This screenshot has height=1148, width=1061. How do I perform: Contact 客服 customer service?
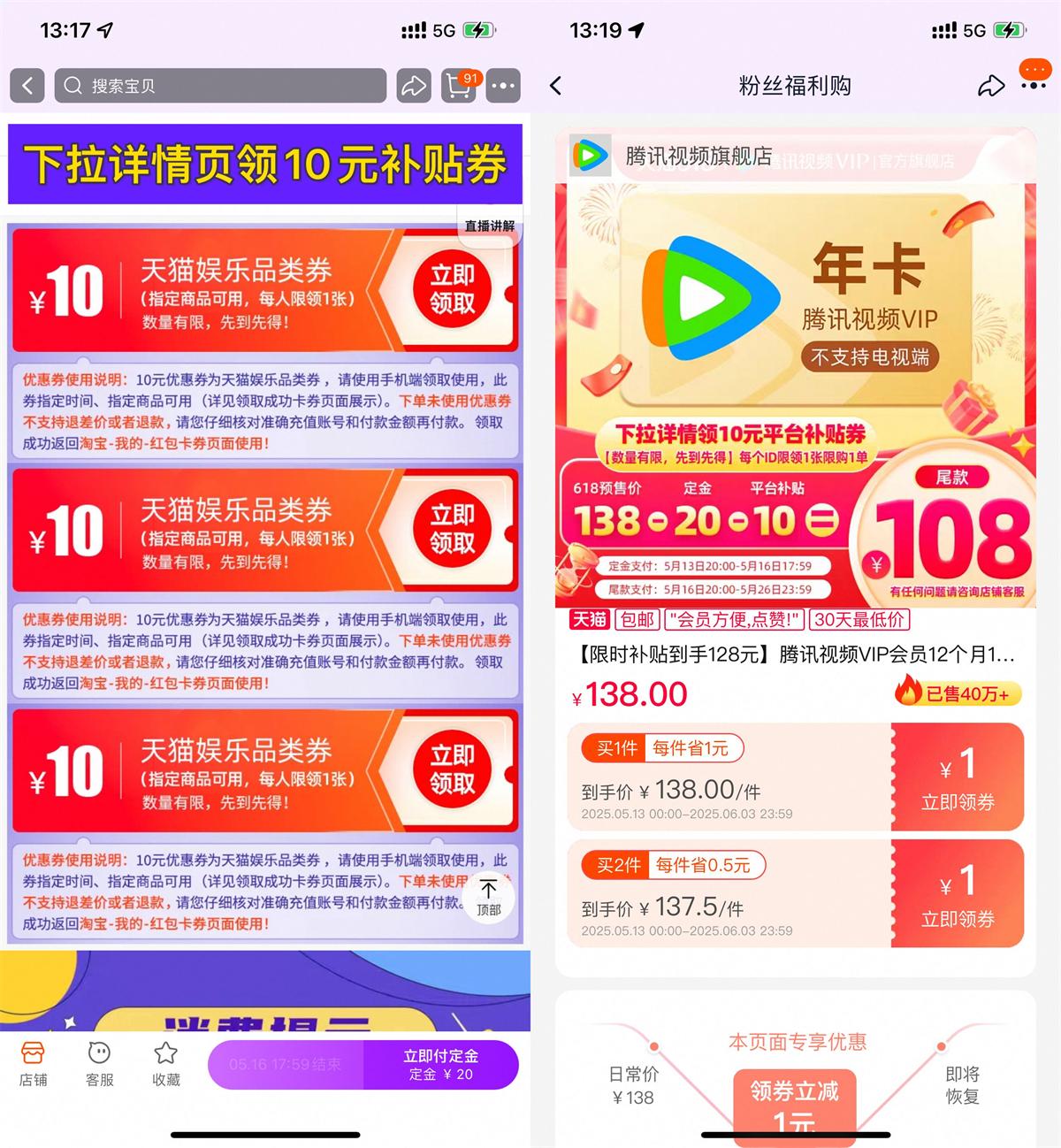pyautogui.click(x=99, y=1063)
